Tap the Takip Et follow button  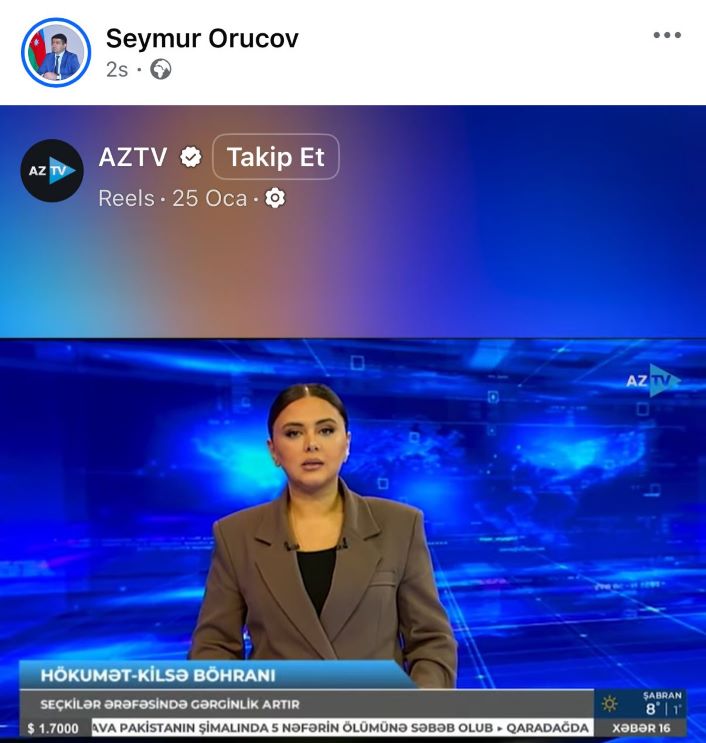click(x=276, y=157)
